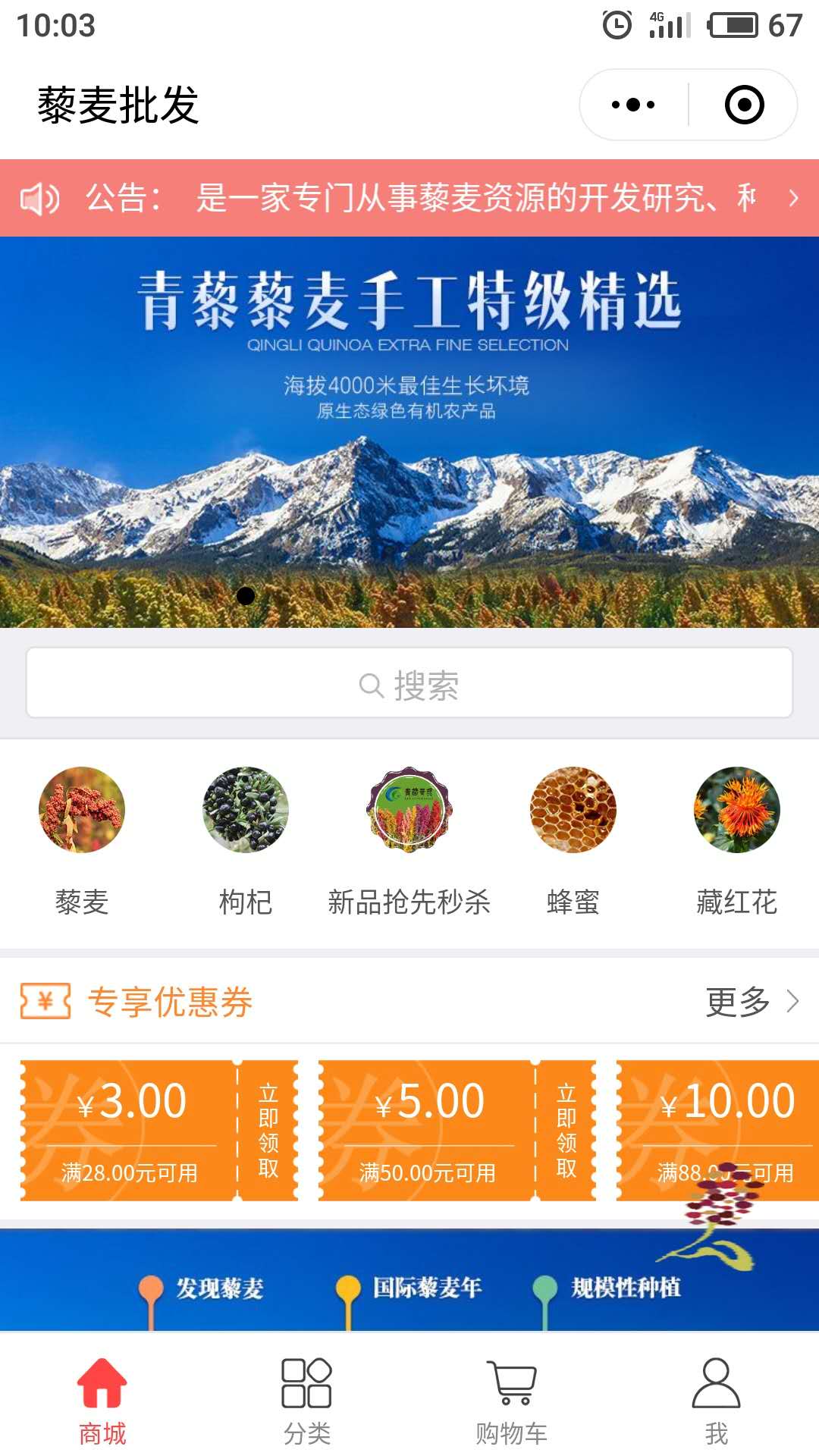Image resolution: width=819 pixels, height=1456 pixels.
Task: Close the mini program via circle icon
Action: click(x=744, y=105)
